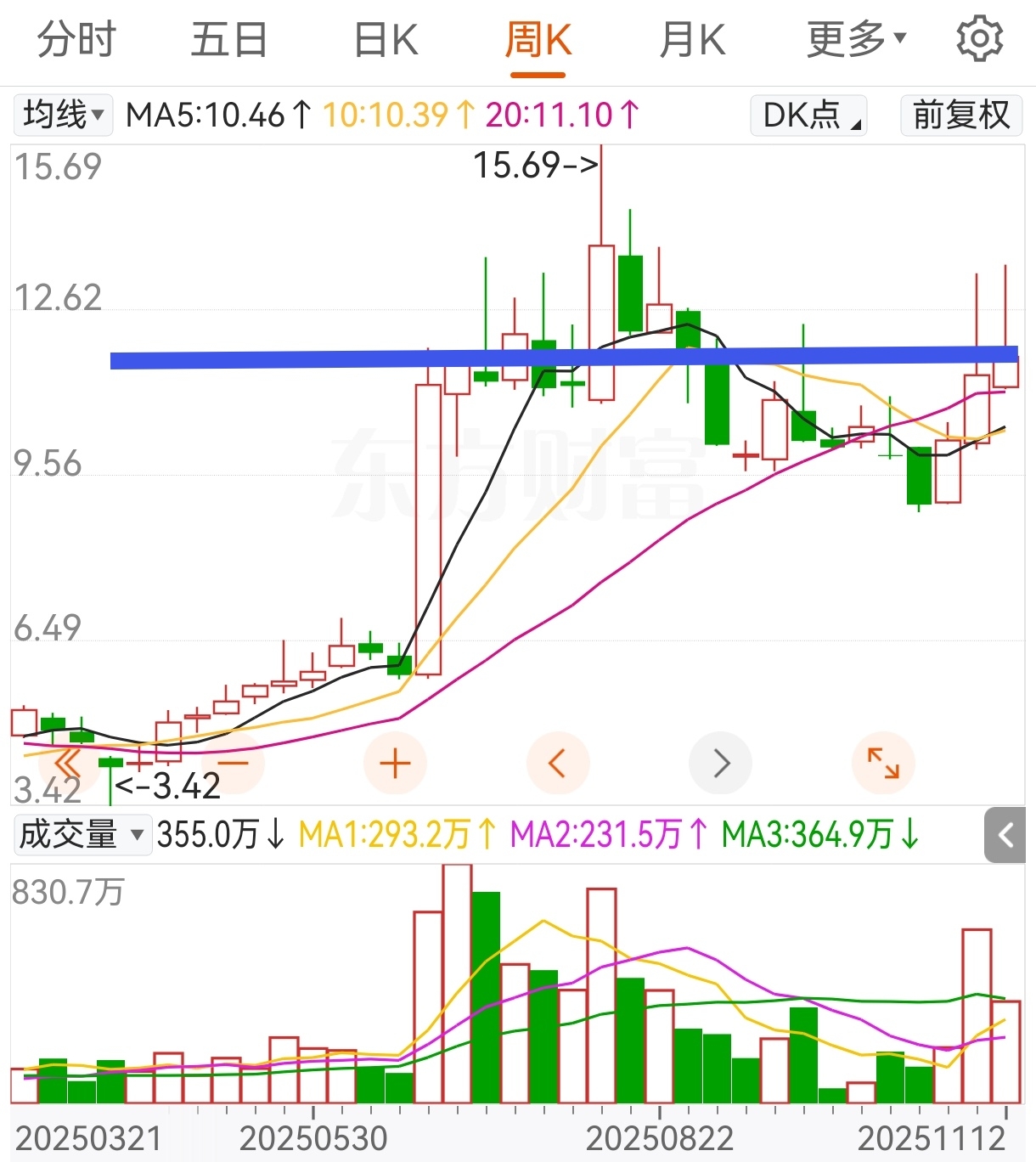The height and width of the screenshot is (1162, 1036).
Task: Change the 前复权 adjustment option
Action: [x=960, y=116]
